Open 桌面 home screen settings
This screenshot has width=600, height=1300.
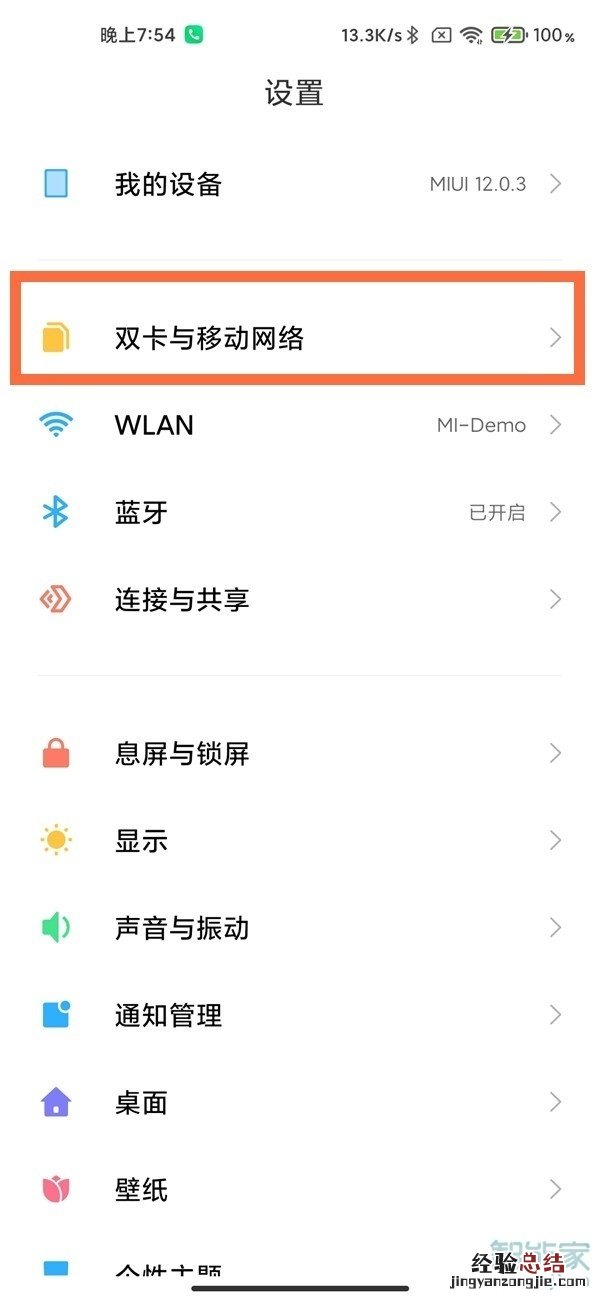tap(300, 1103)
